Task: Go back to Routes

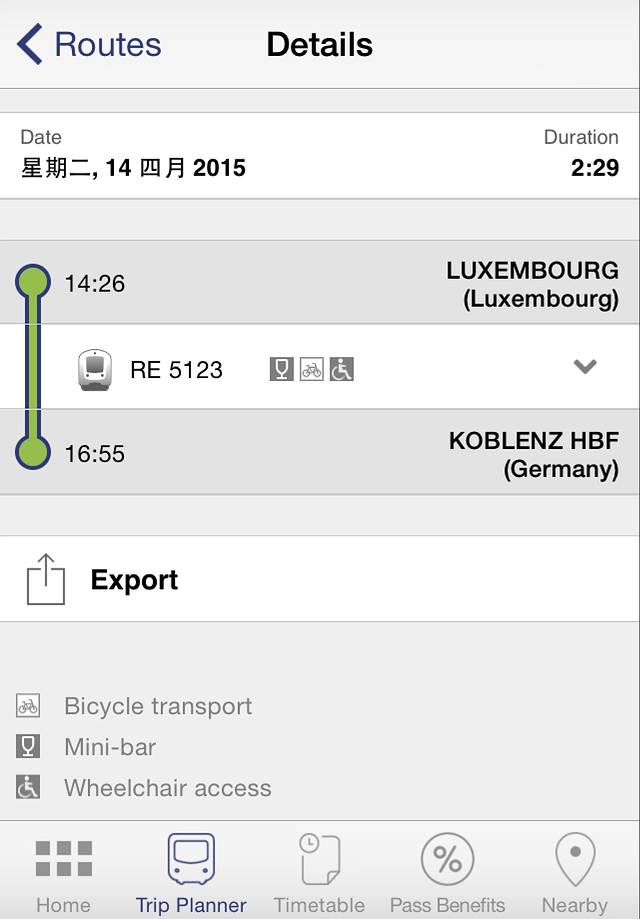Action: (89, 45)
